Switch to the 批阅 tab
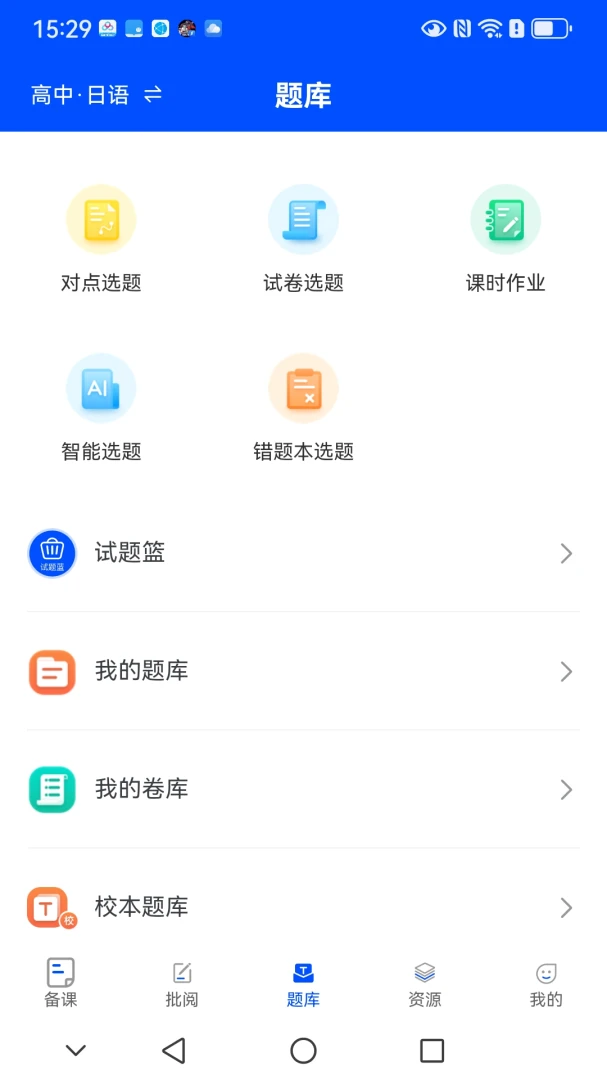Screen dimensions: 607x1080 tap(182, 983)
